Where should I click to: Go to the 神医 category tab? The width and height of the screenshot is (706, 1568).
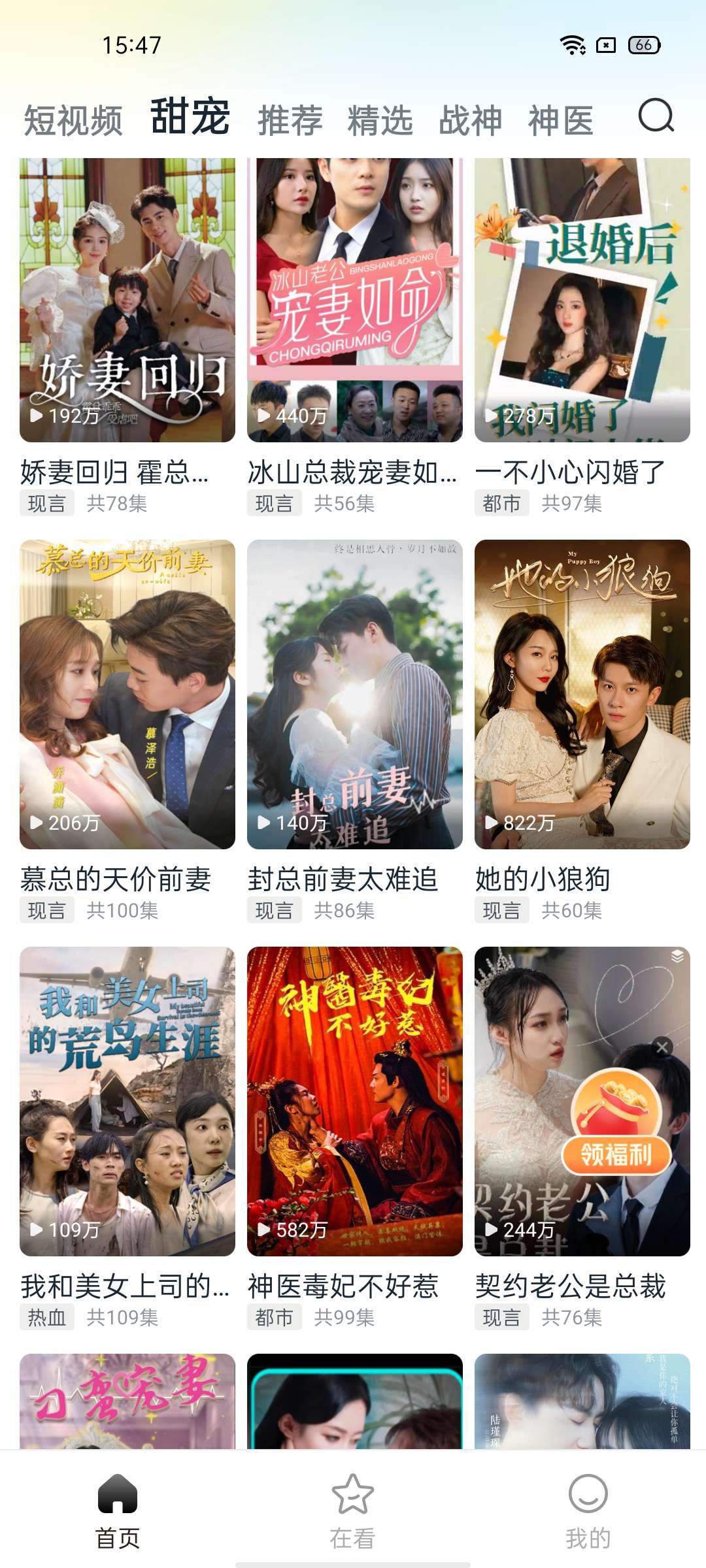click(561, 121)
